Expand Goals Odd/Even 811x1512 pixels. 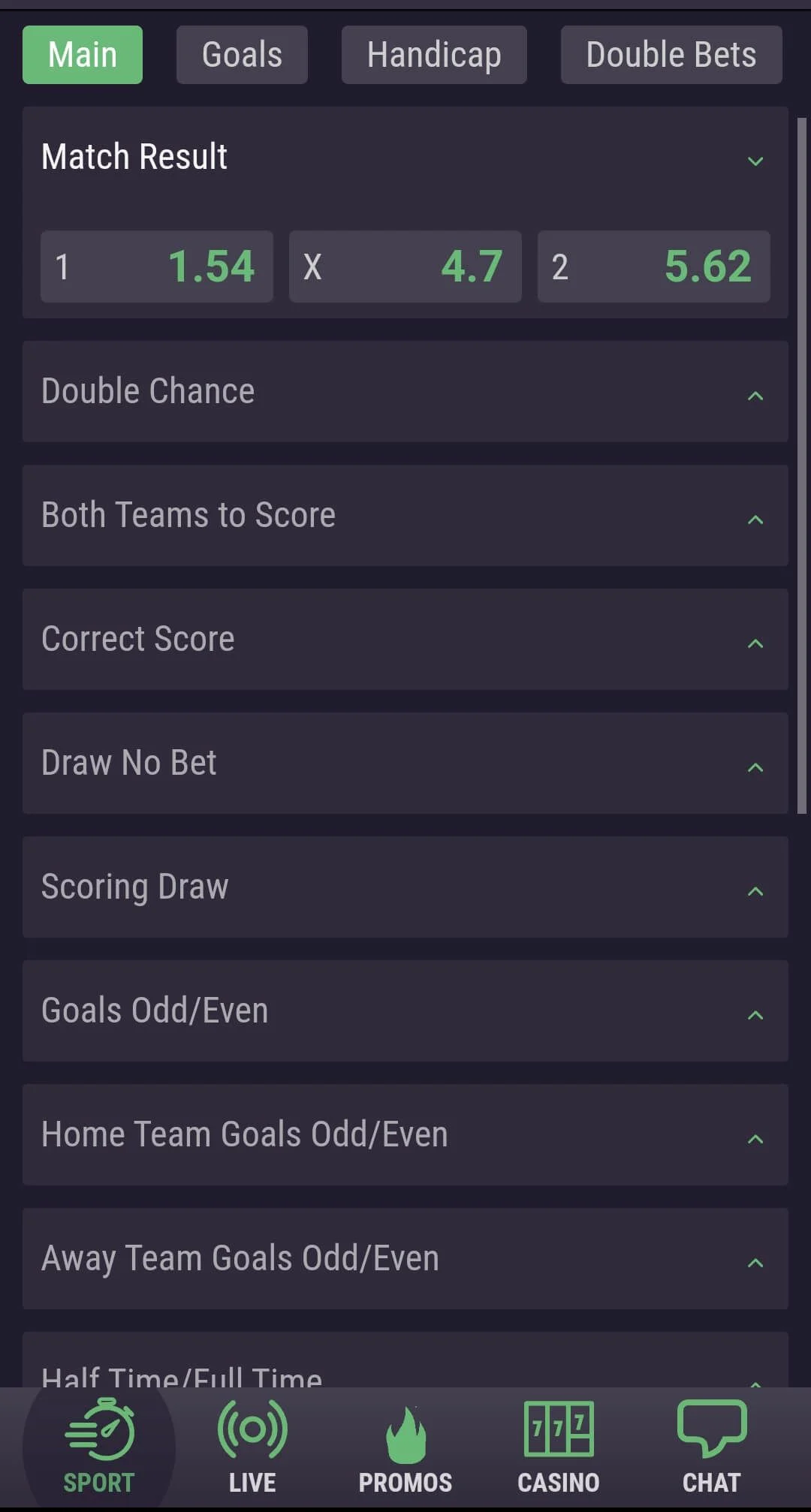click(405, 1011)
